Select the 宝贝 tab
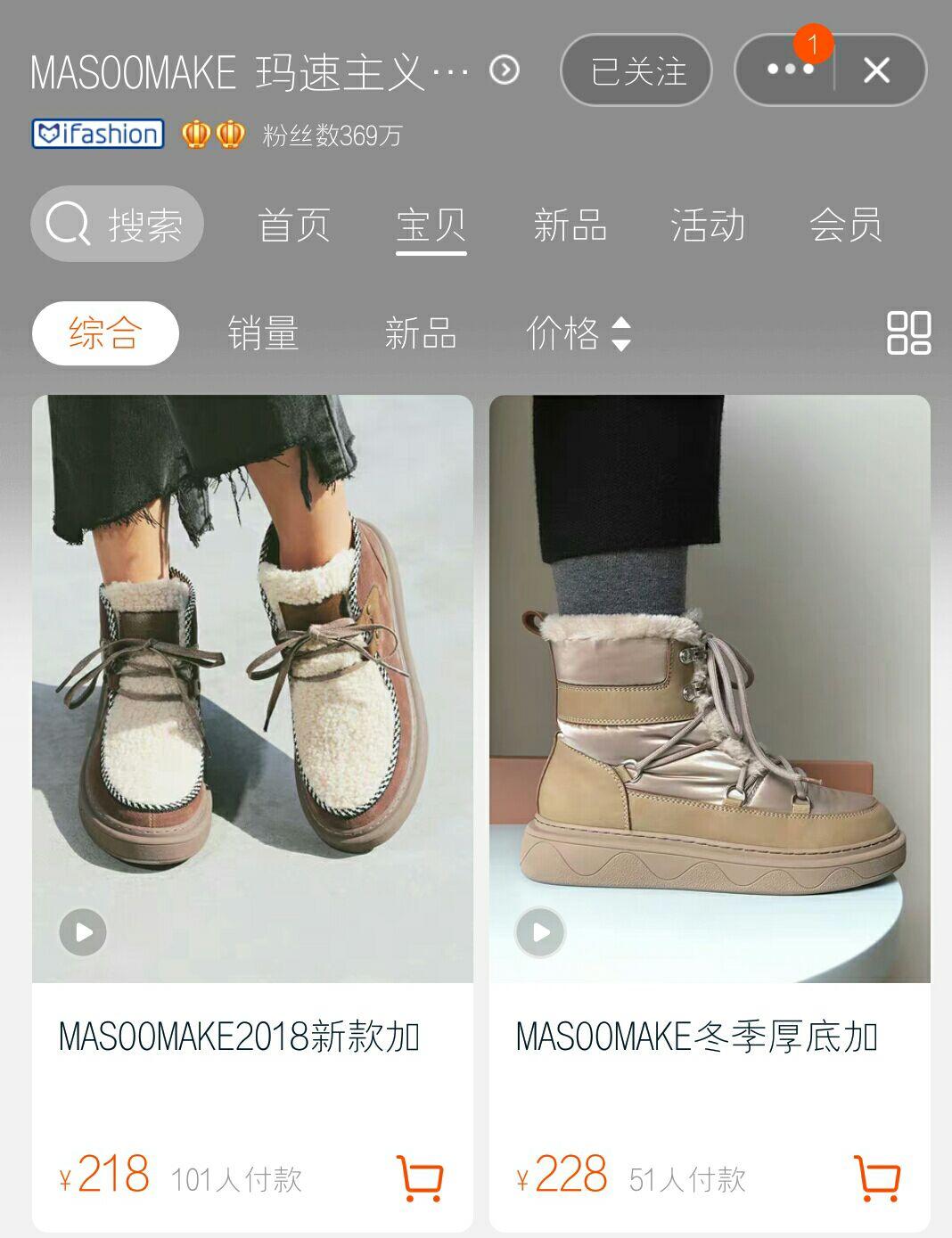952x1238 pixels. pos(431,225)
